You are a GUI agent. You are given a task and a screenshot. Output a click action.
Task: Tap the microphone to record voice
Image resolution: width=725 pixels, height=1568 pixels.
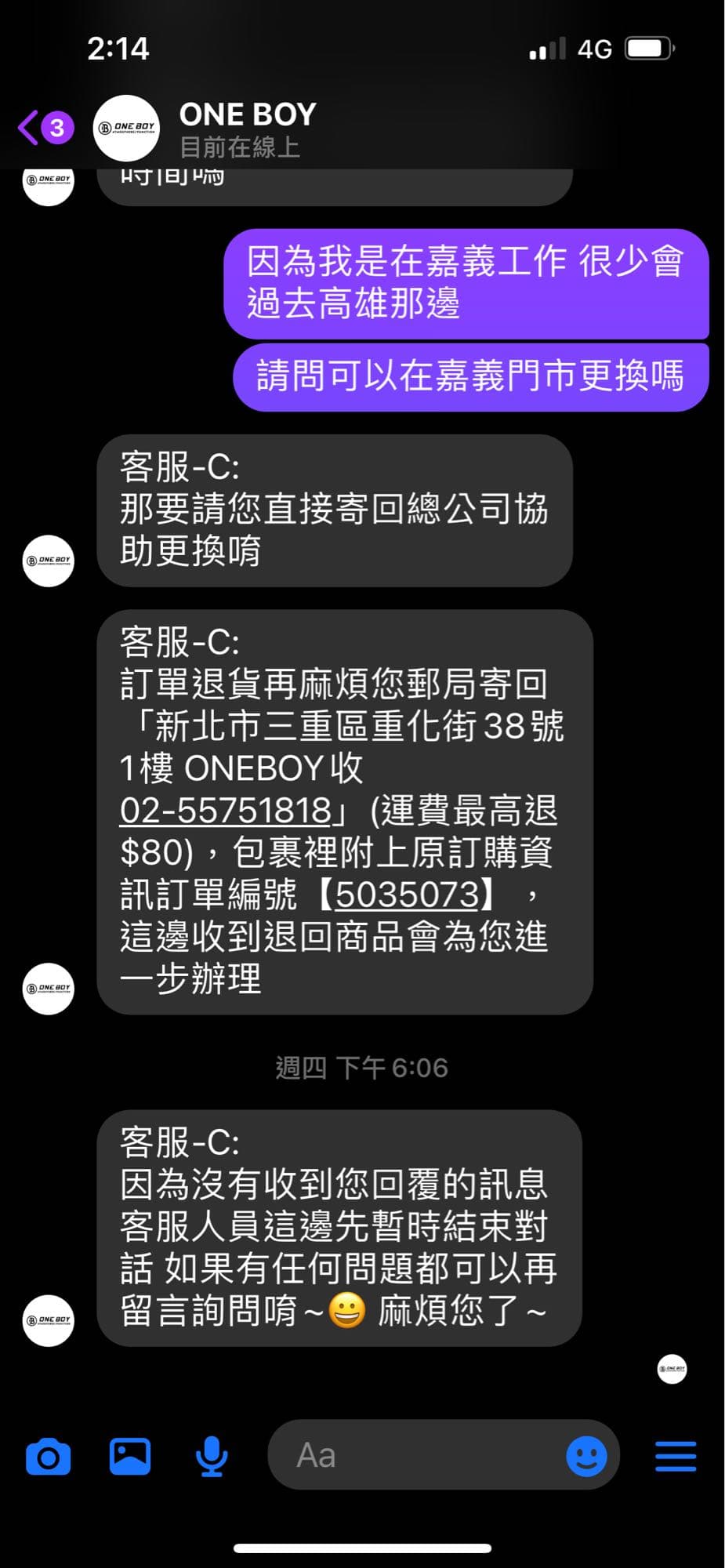[212, 1457]
